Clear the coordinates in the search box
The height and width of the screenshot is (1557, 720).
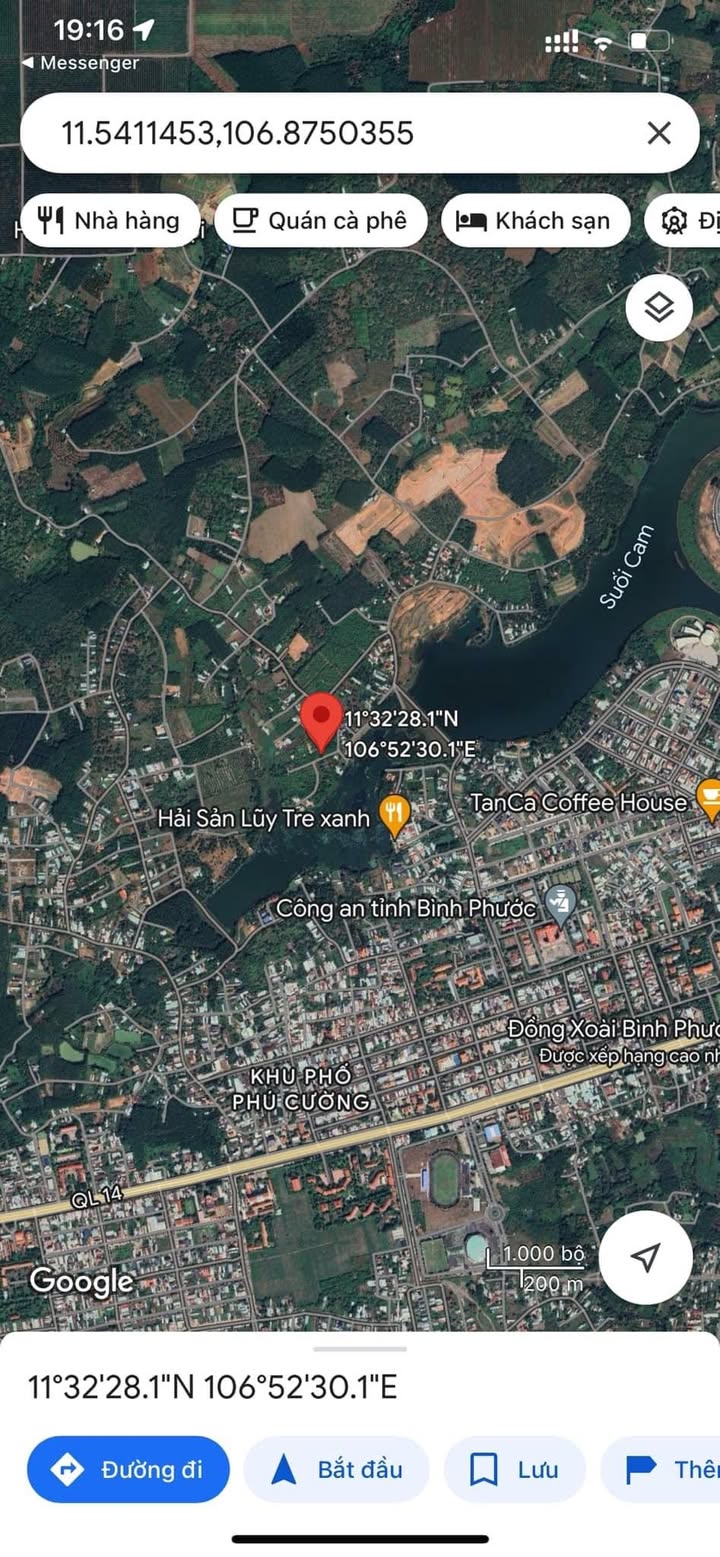(659, 133)
